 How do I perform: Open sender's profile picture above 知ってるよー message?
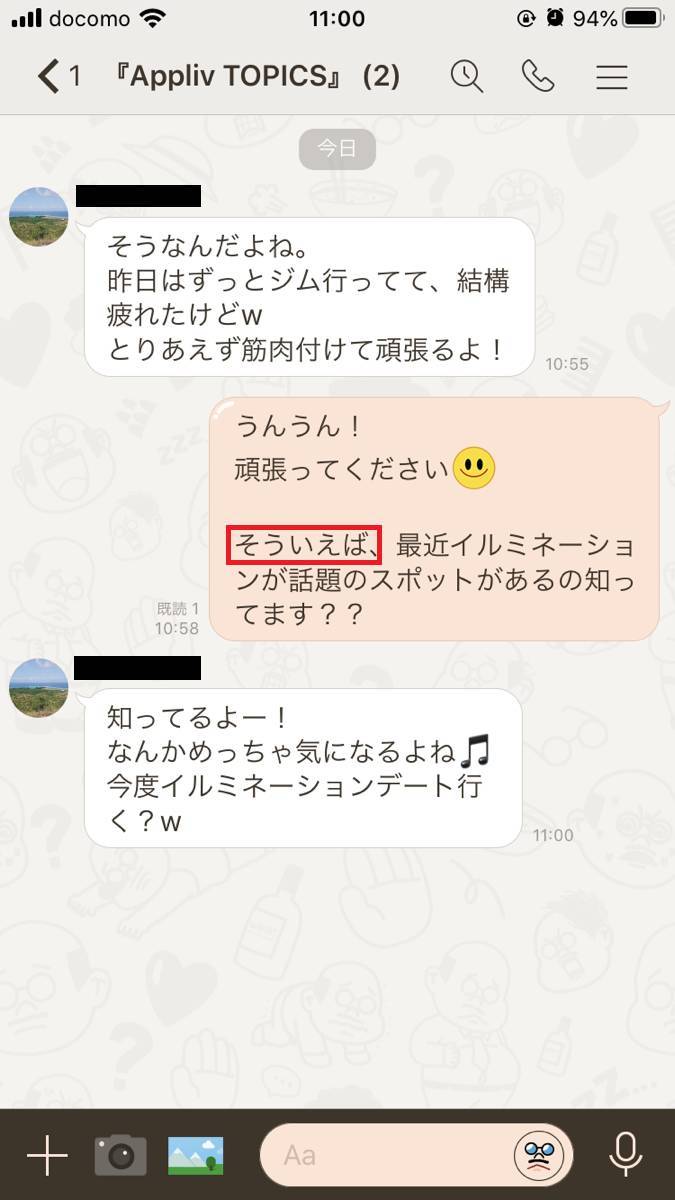[x=39, y=687]
